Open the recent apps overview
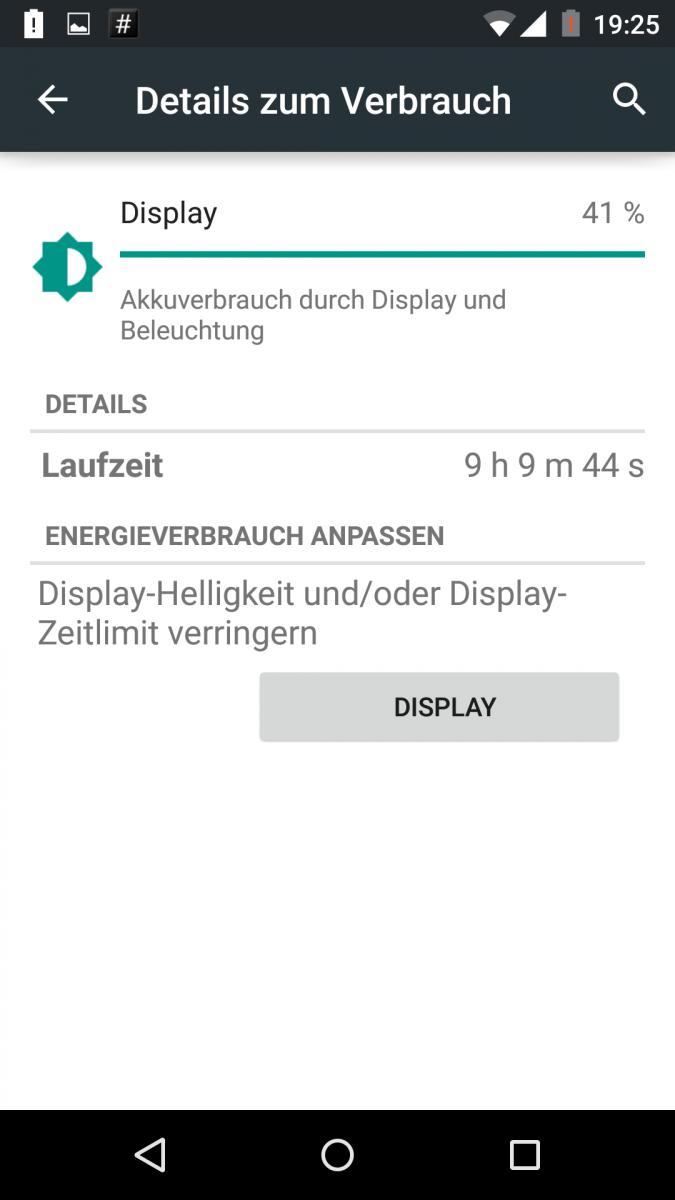675x1200 pixels. click(524, 1155)
